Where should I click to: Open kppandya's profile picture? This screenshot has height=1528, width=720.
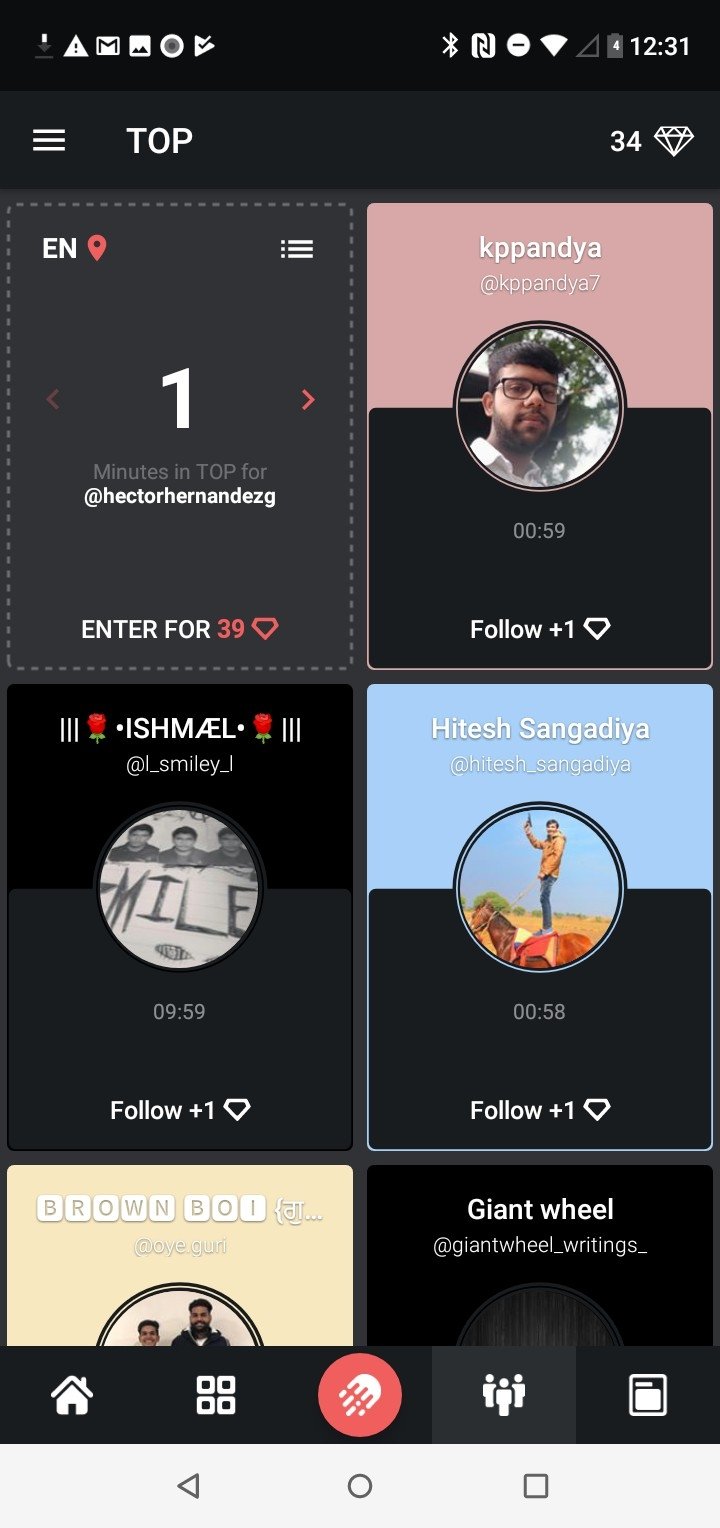[x=540, y=407]
